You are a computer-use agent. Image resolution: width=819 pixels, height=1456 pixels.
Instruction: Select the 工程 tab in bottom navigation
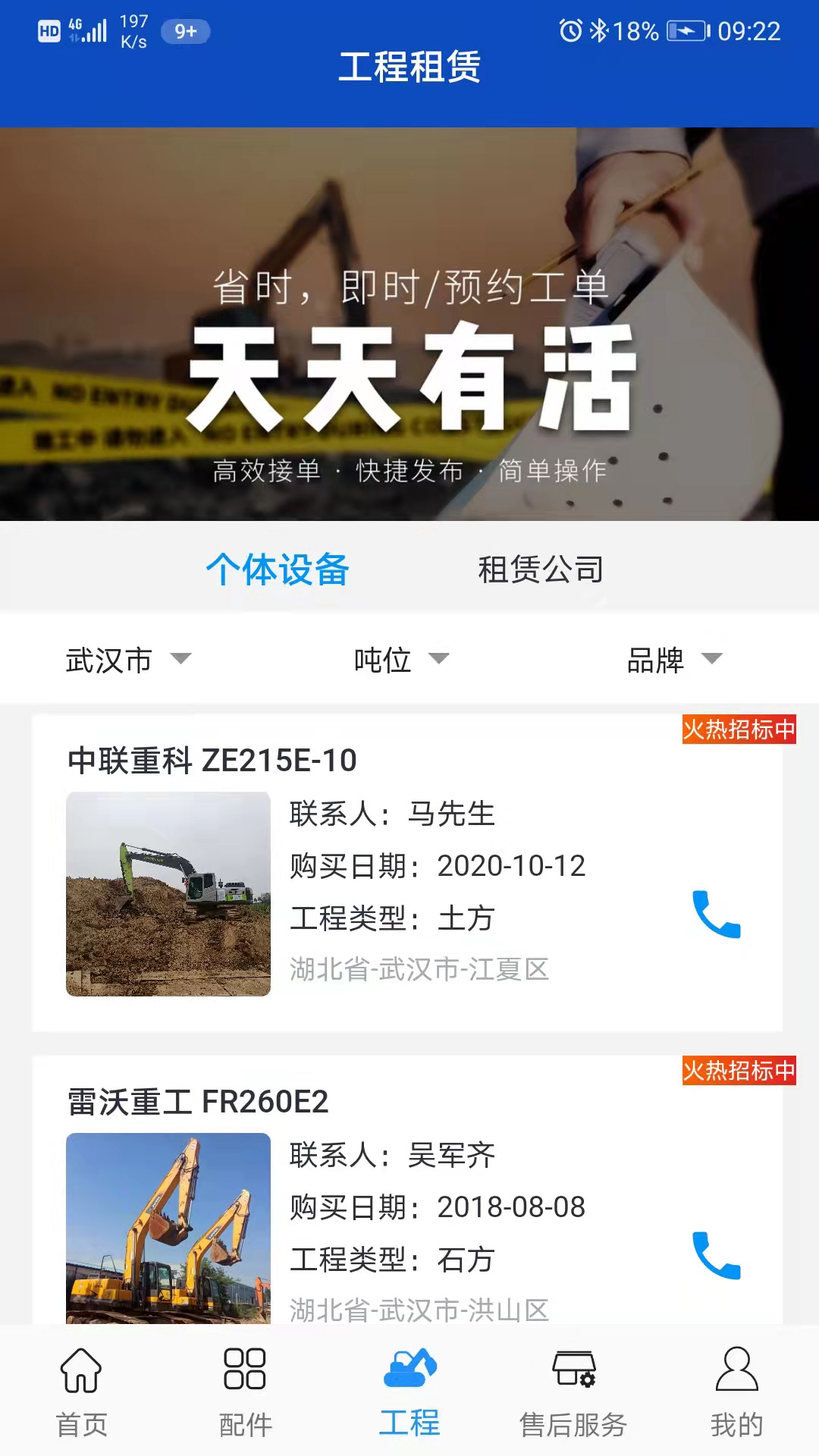coord(409,1392)
